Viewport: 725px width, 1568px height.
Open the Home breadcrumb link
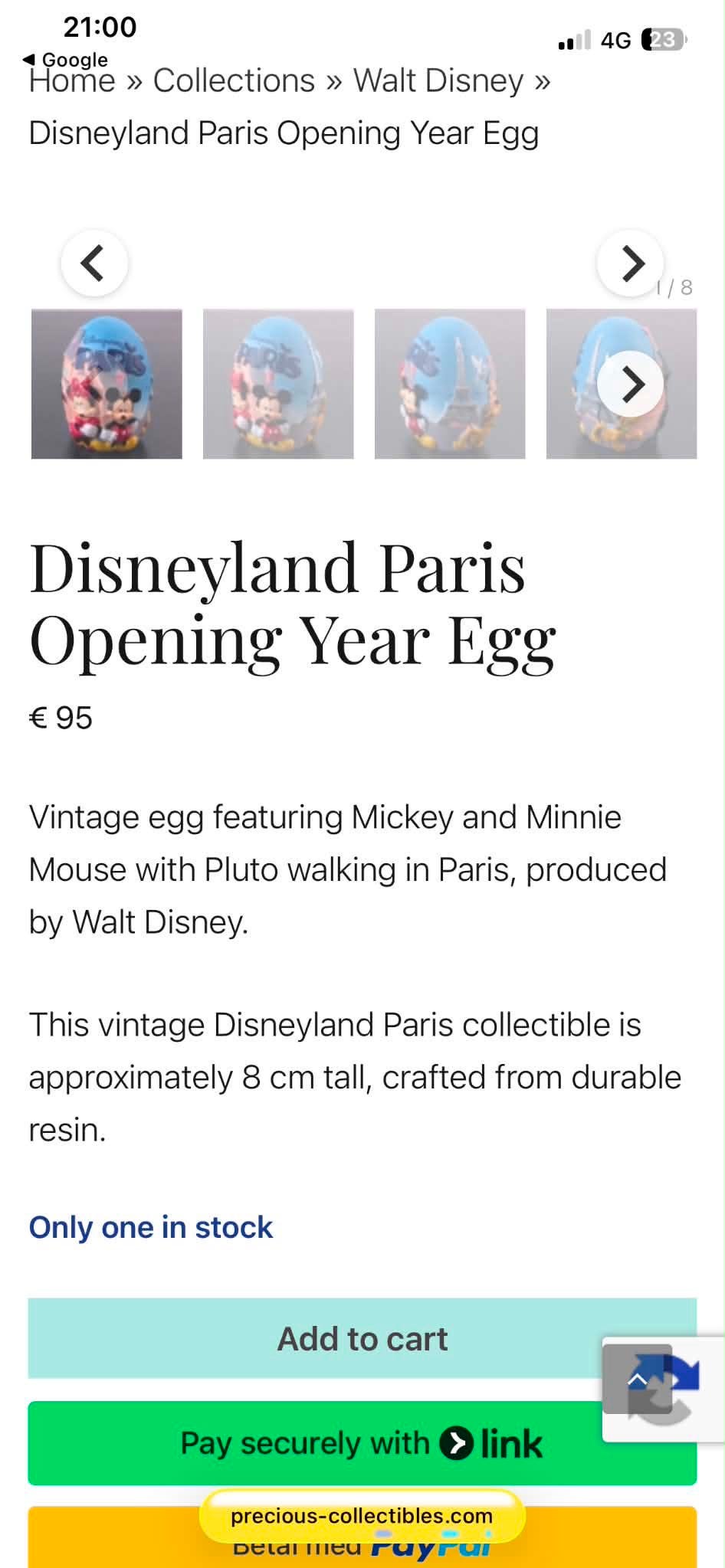(x=72, y=80)
